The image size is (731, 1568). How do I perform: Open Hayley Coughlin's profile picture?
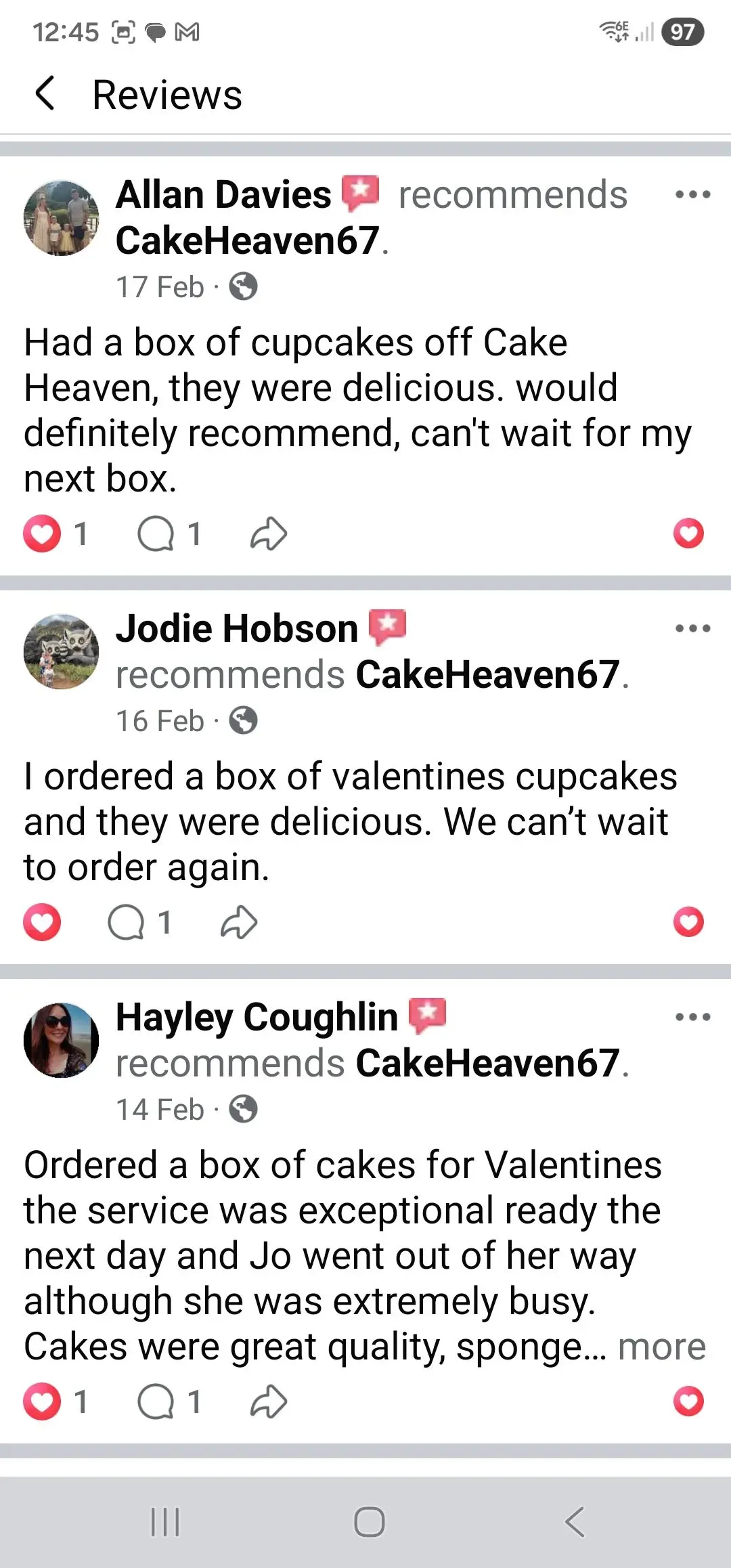61,1041
